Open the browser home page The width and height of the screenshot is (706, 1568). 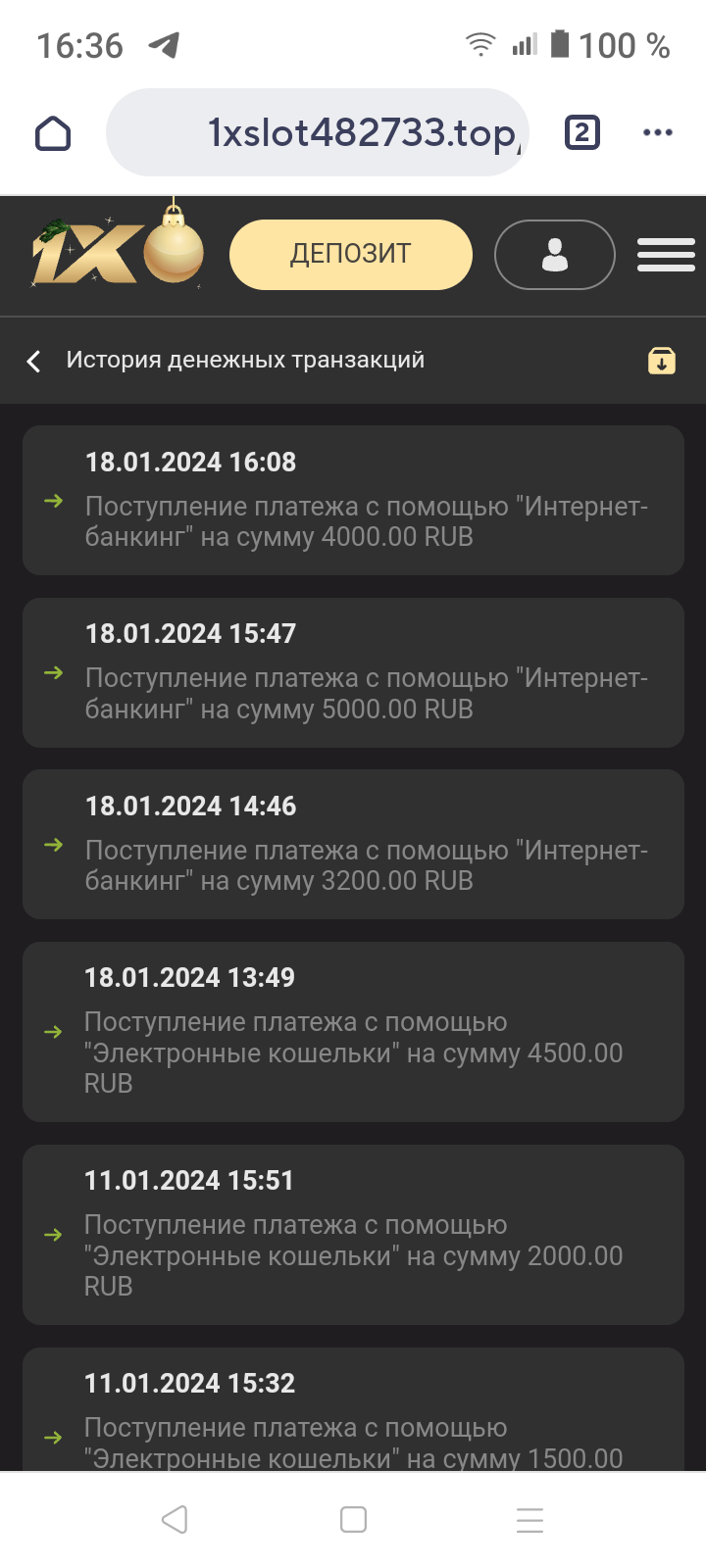pyautogui.click(x=53, y=133)
